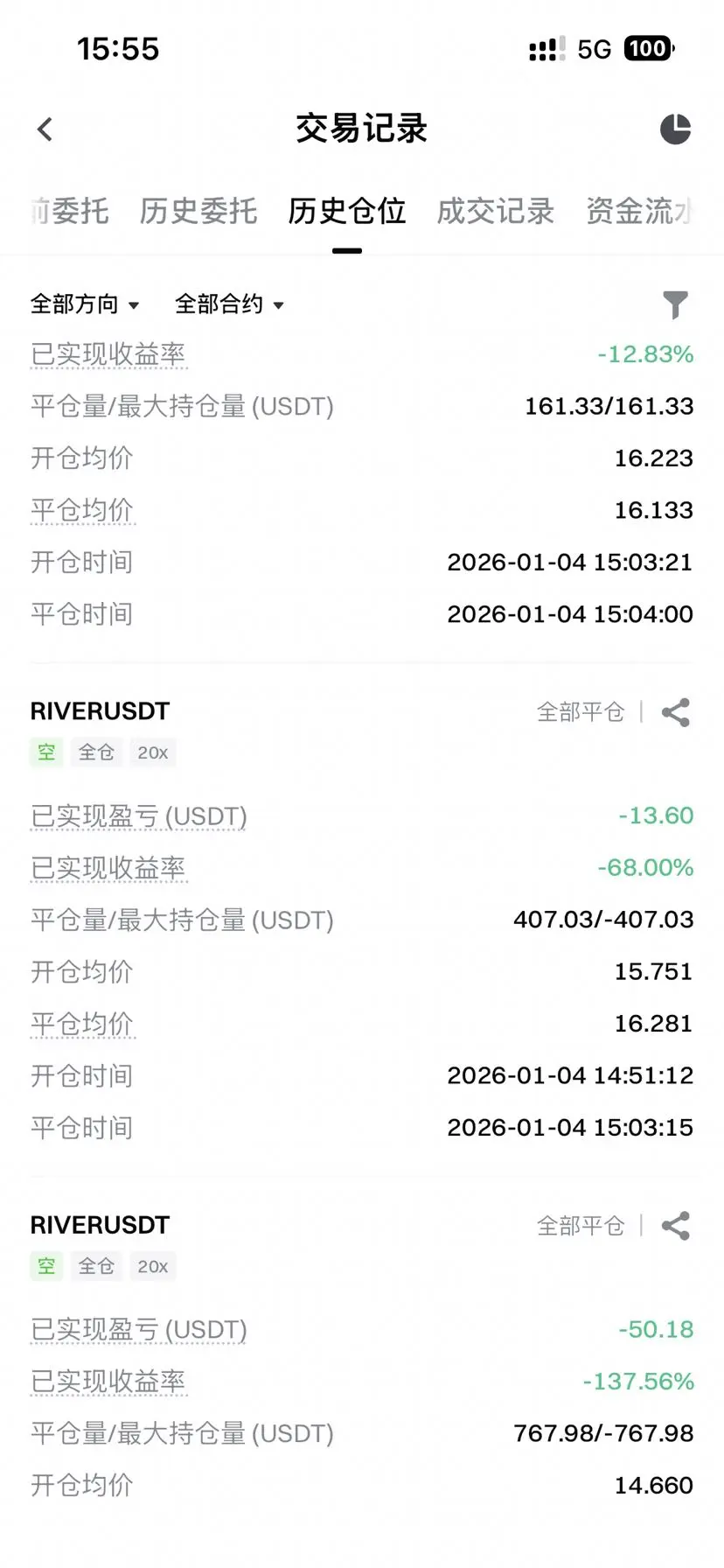
Task: Share the RIVERUSDT position with -50.18 loss
Action: [675, 1226]
